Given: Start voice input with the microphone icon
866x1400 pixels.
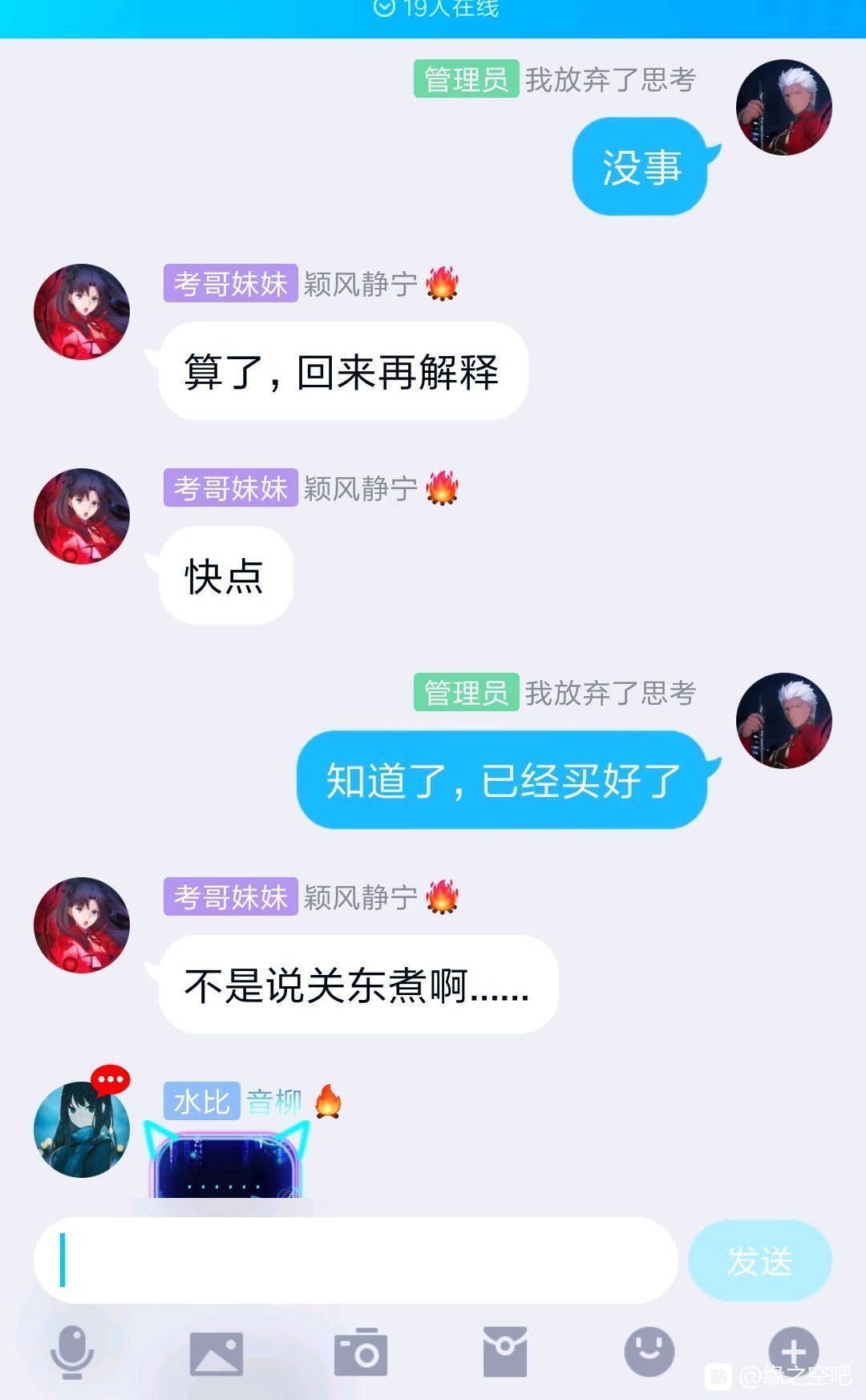Looking at the screenshot, I should (72, 1352).
